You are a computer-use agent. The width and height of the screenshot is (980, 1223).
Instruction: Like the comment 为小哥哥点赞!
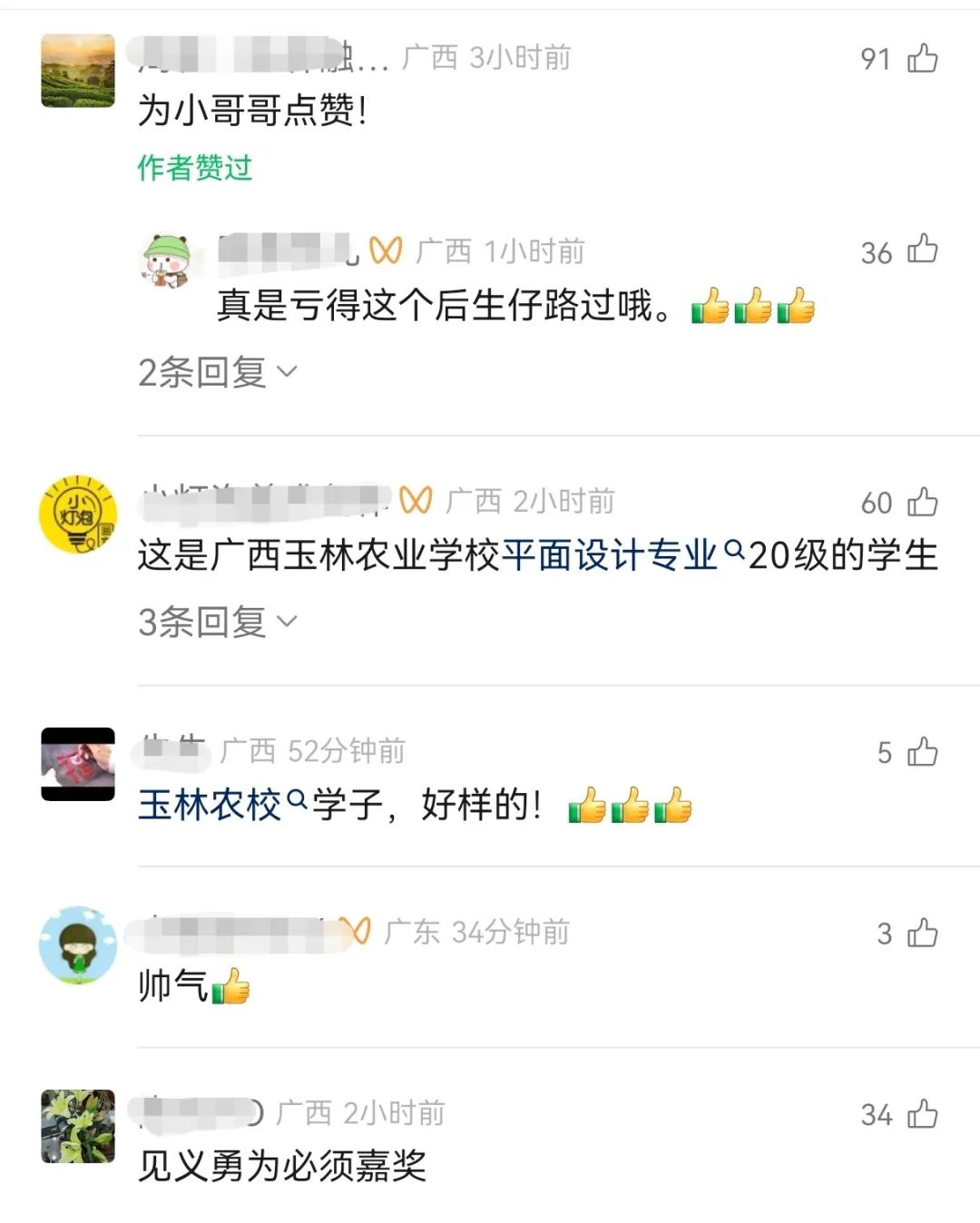coord(922,59)
